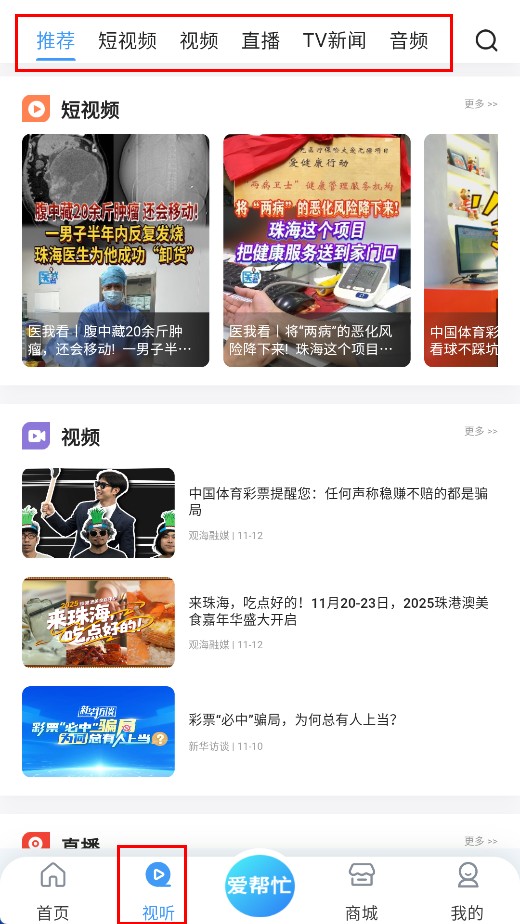Tap 更多 beside the 短视频 section
The image size is (520, 924).
click(x=480, y=104)
